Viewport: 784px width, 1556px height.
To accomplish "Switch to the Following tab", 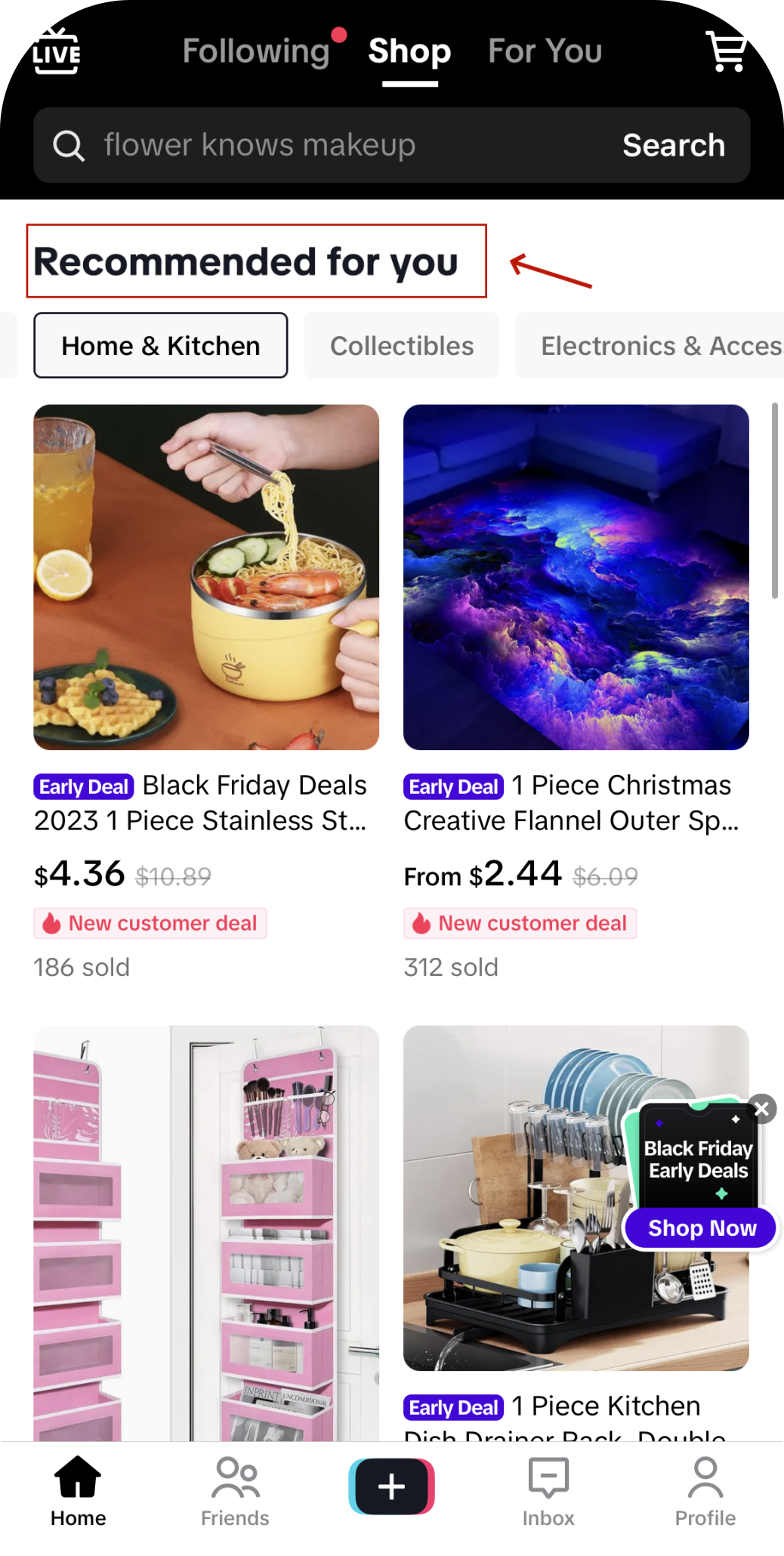I will tap(257, 51).
